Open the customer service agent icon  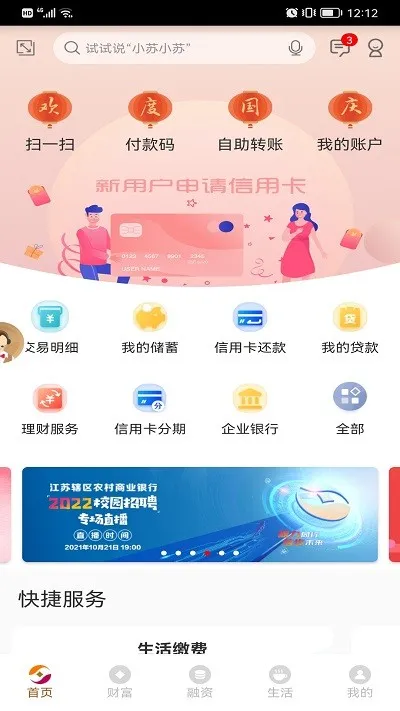pos(376,48)
